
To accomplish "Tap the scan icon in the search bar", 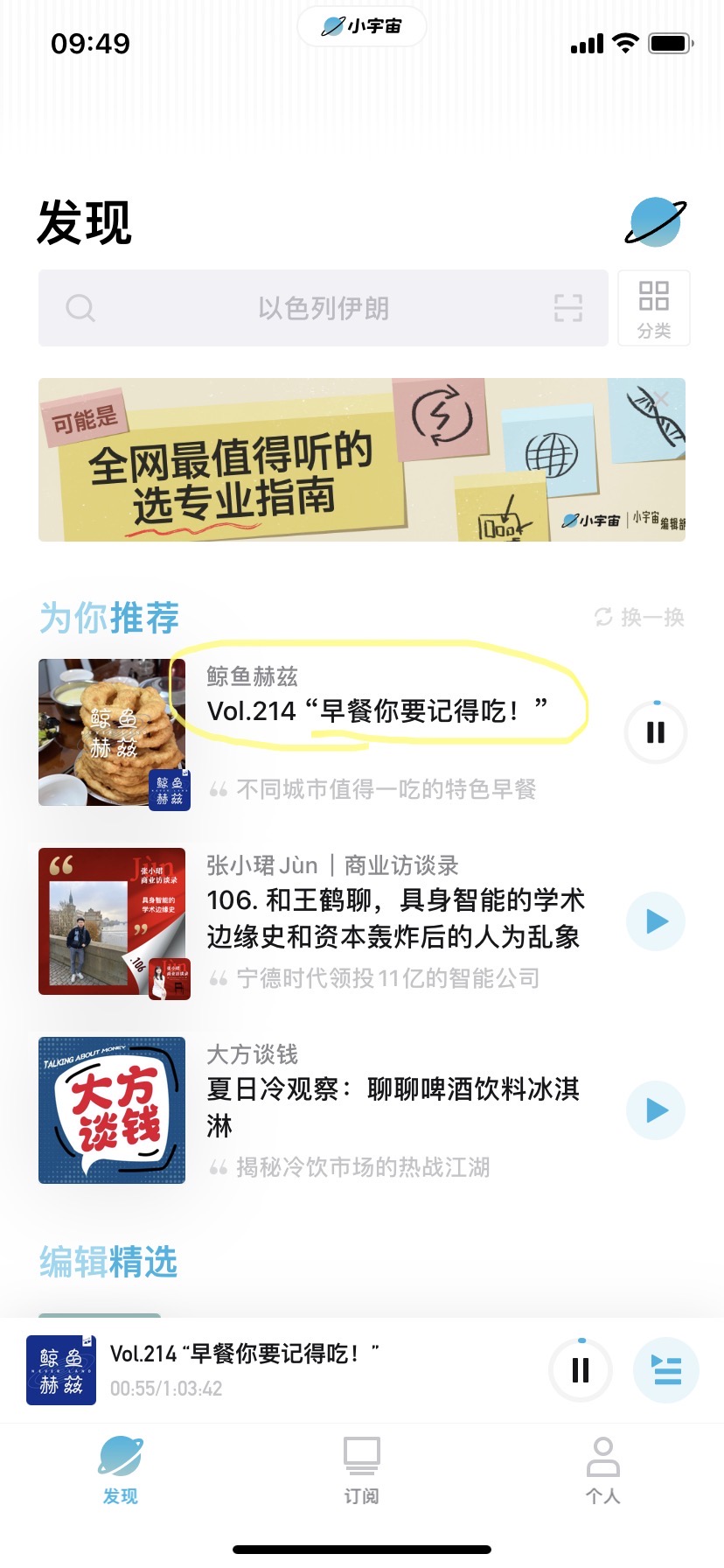I will point(567,308).
